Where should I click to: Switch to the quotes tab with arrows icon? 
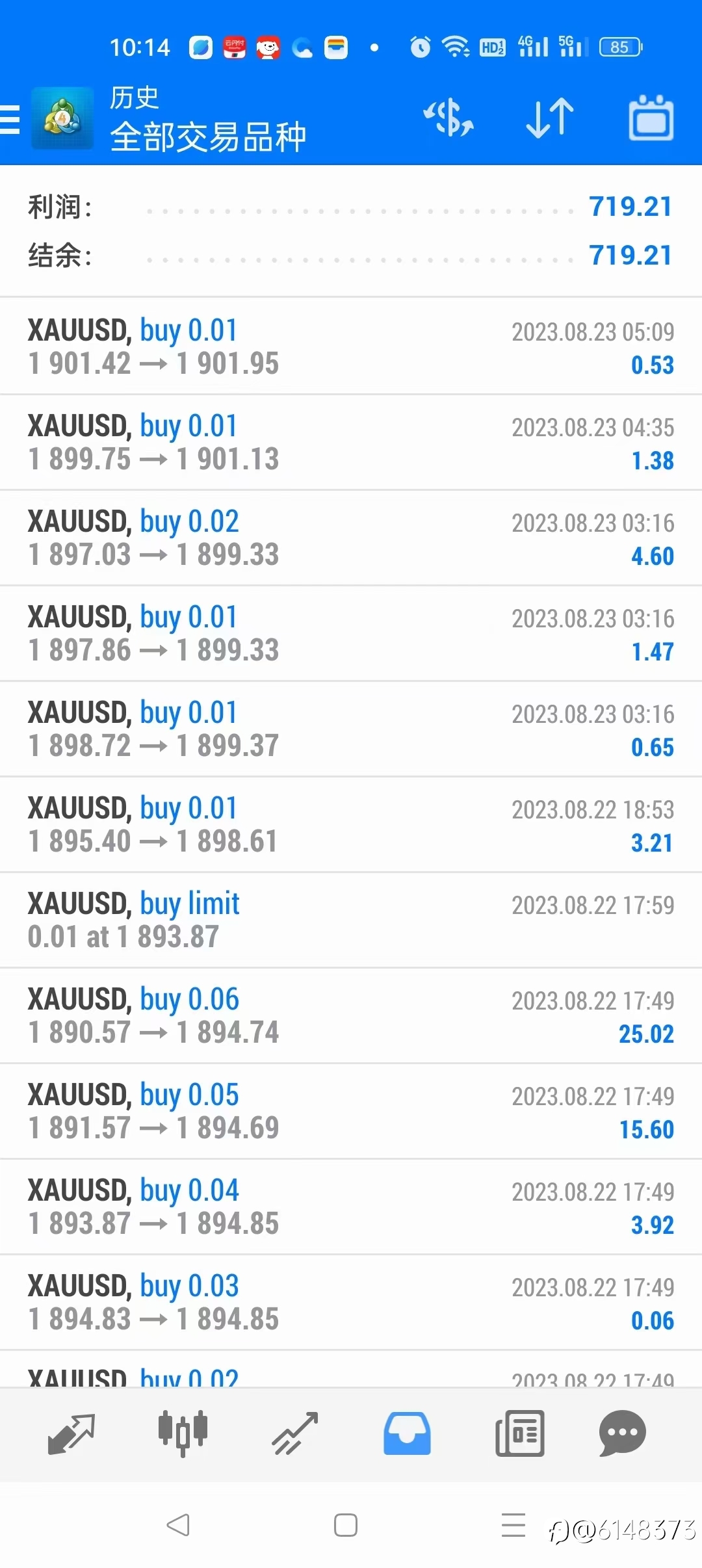pos(71,1433)
